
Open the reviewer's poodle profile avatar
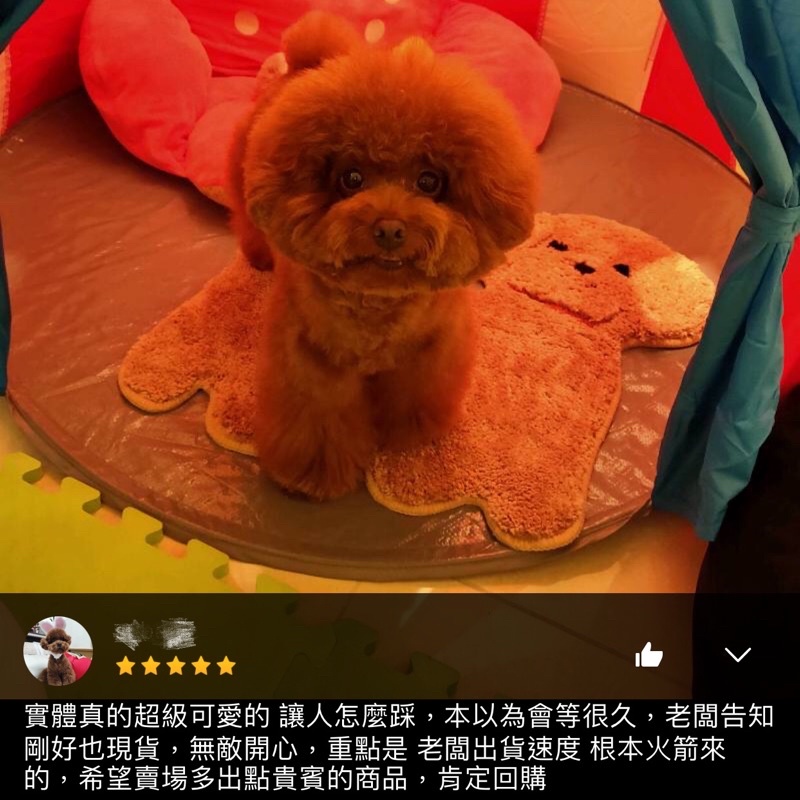coord(58,651)
